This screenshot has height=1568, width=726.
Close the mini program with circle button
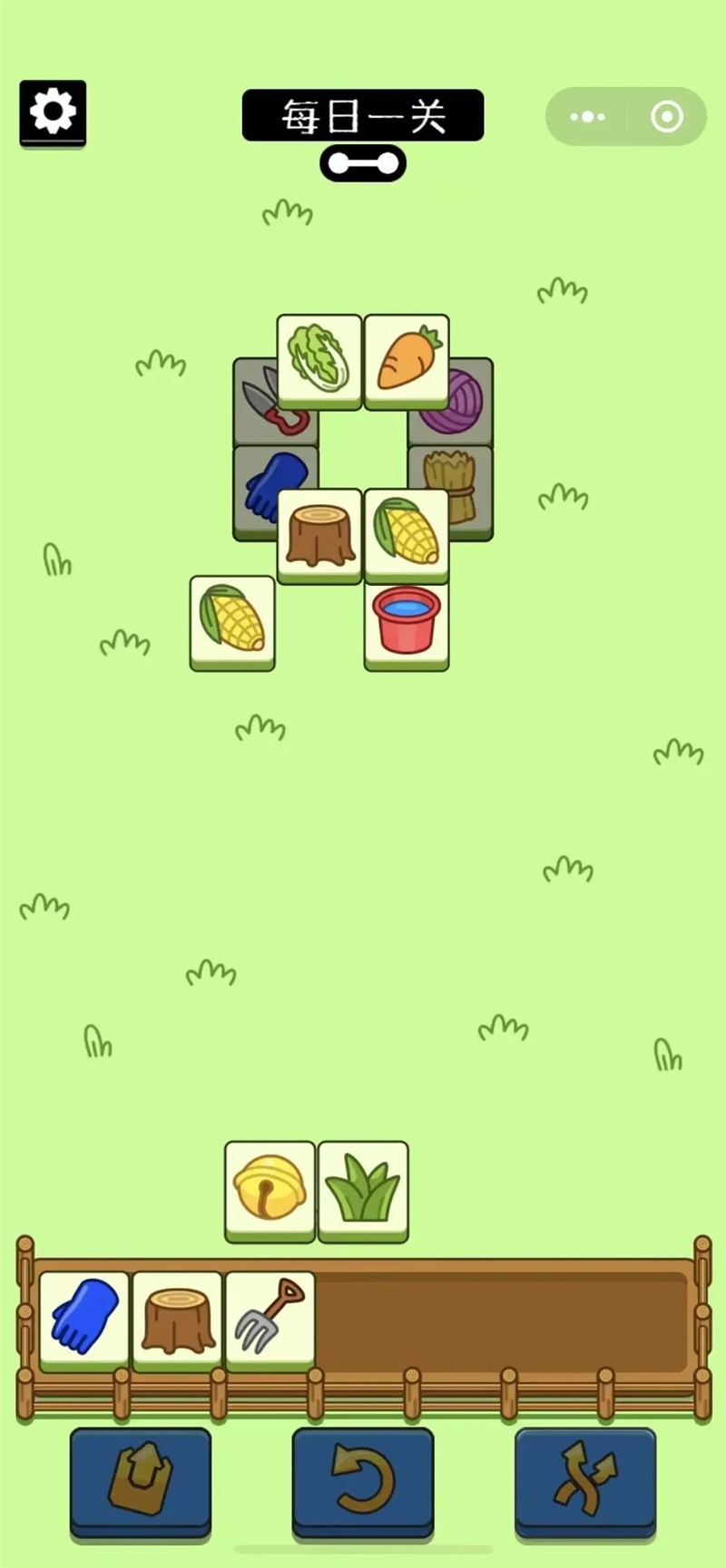click(667, 116)
